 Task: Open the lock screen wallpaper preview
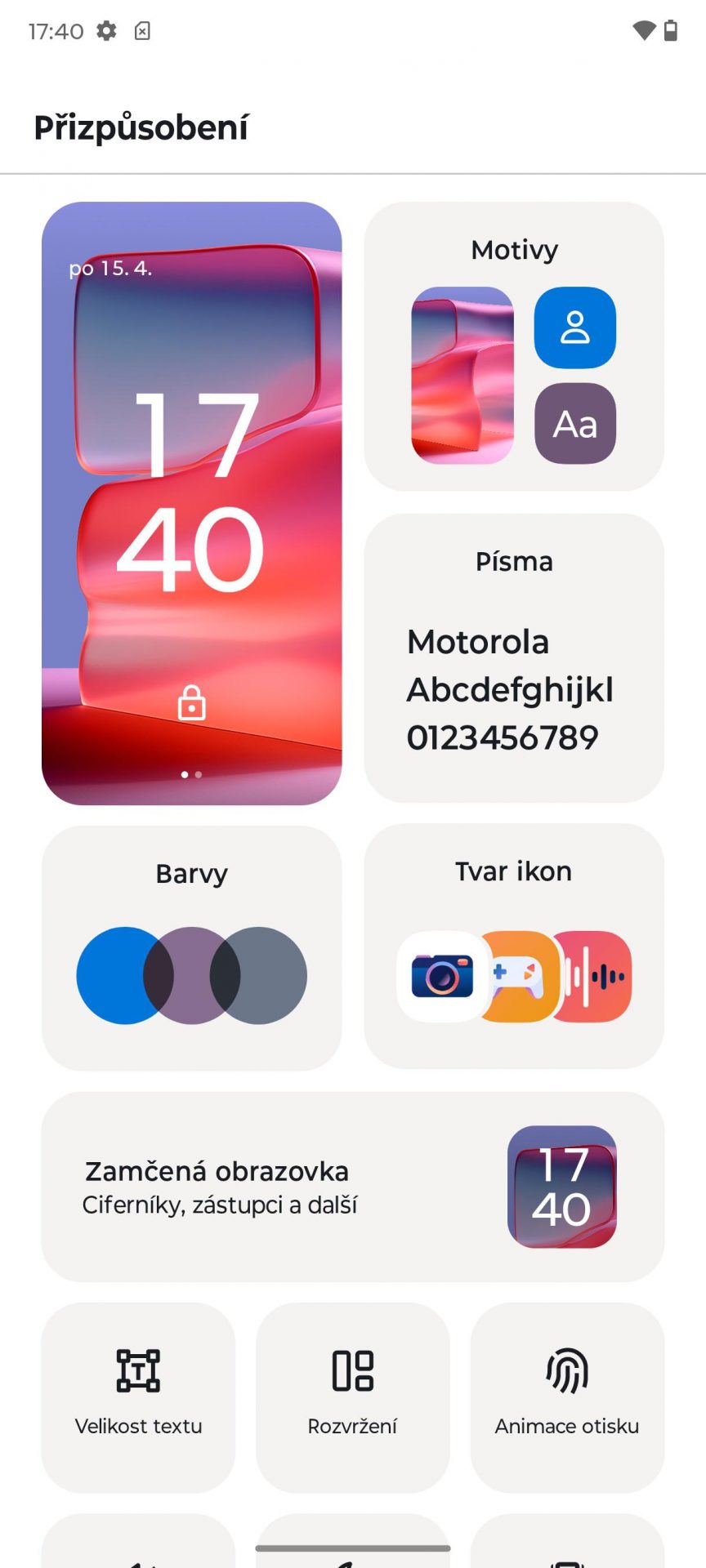tap(191, 503)
